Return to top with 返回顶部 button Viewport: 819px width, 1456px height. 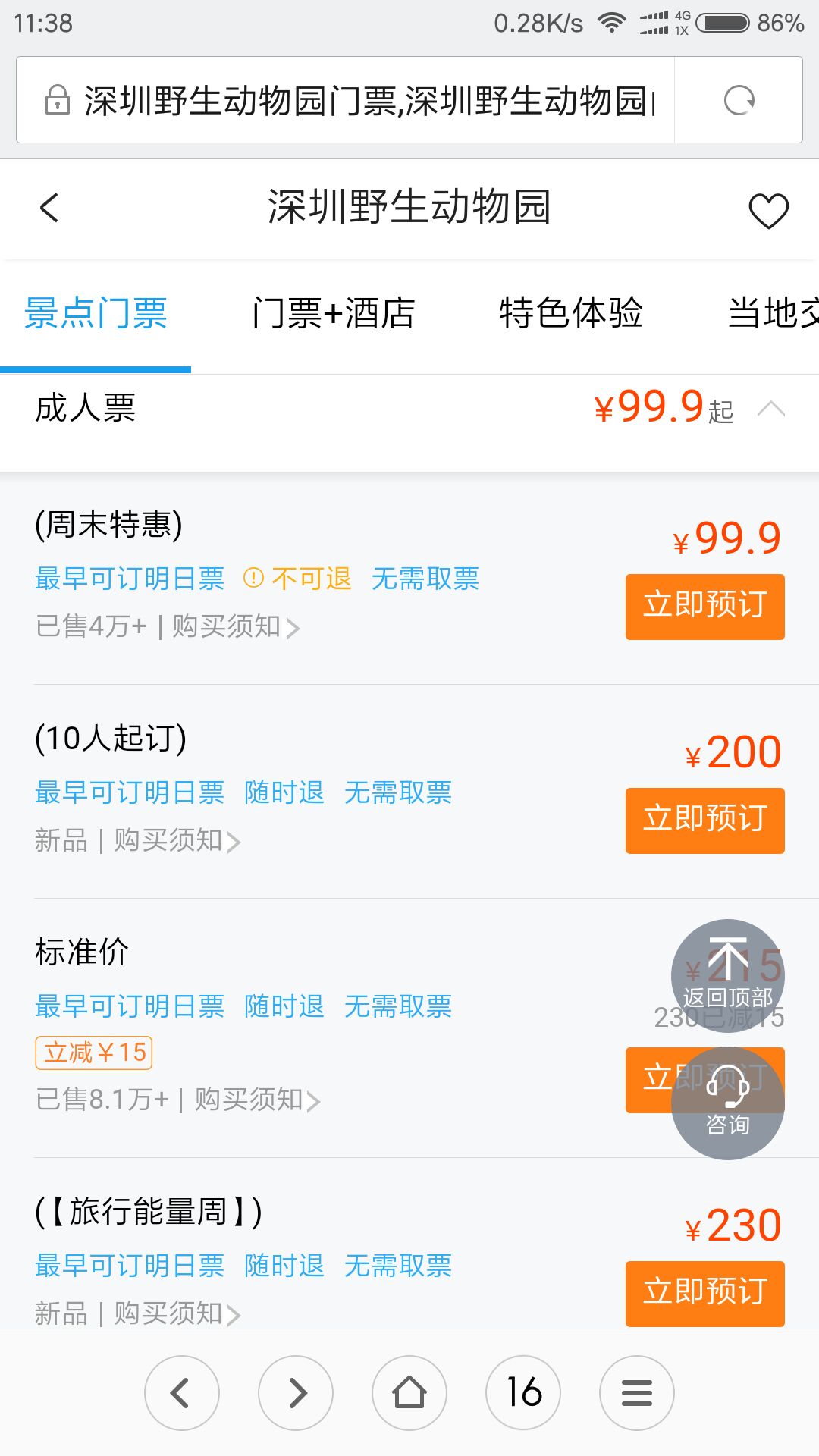728,976
